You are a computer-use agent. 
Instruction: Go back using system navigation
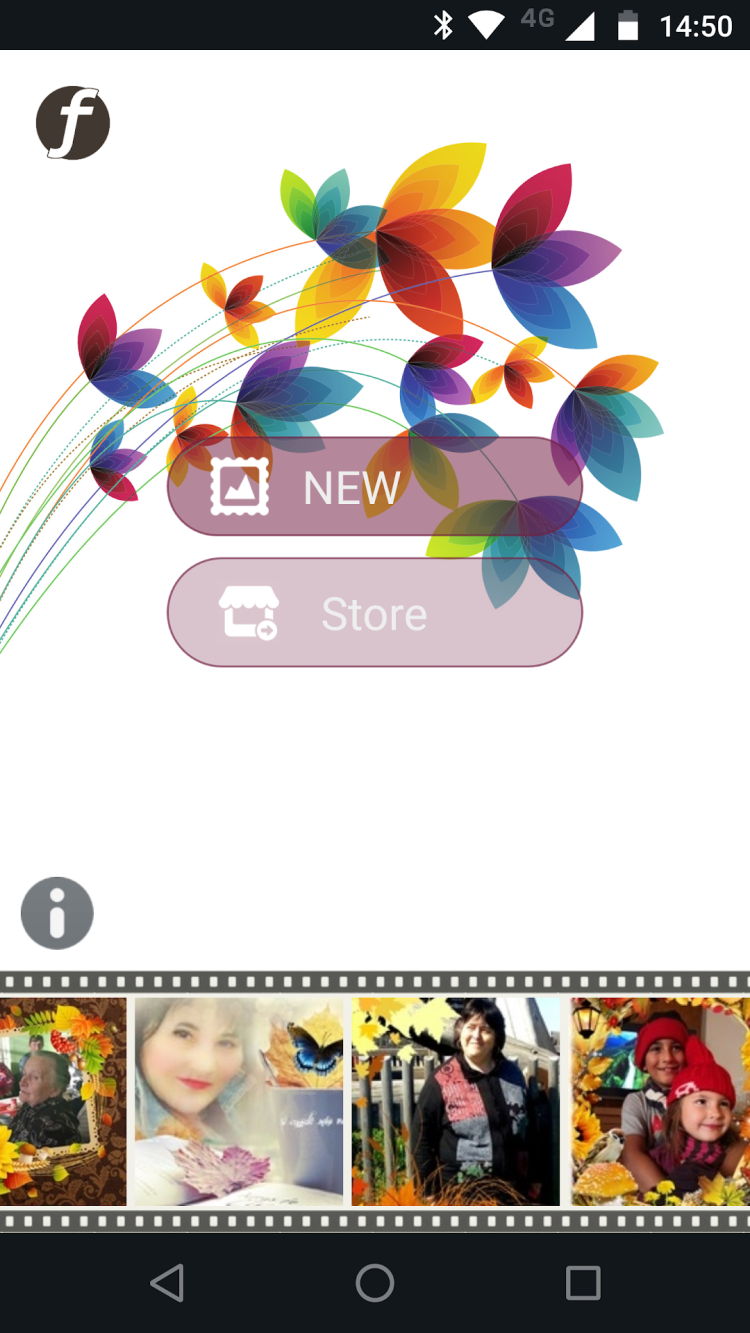(x=167, y=1282)
